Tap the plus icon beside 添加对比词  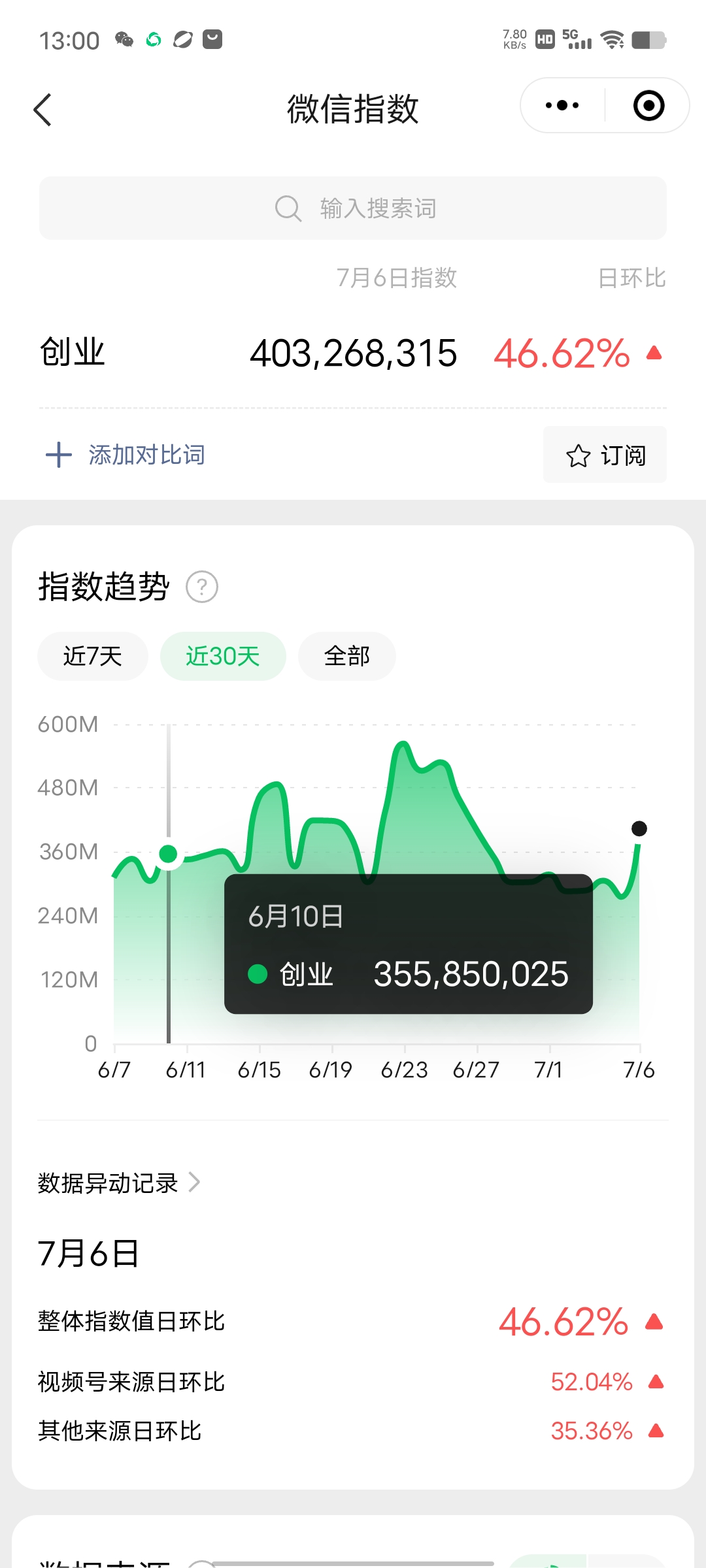pos(58,453)
